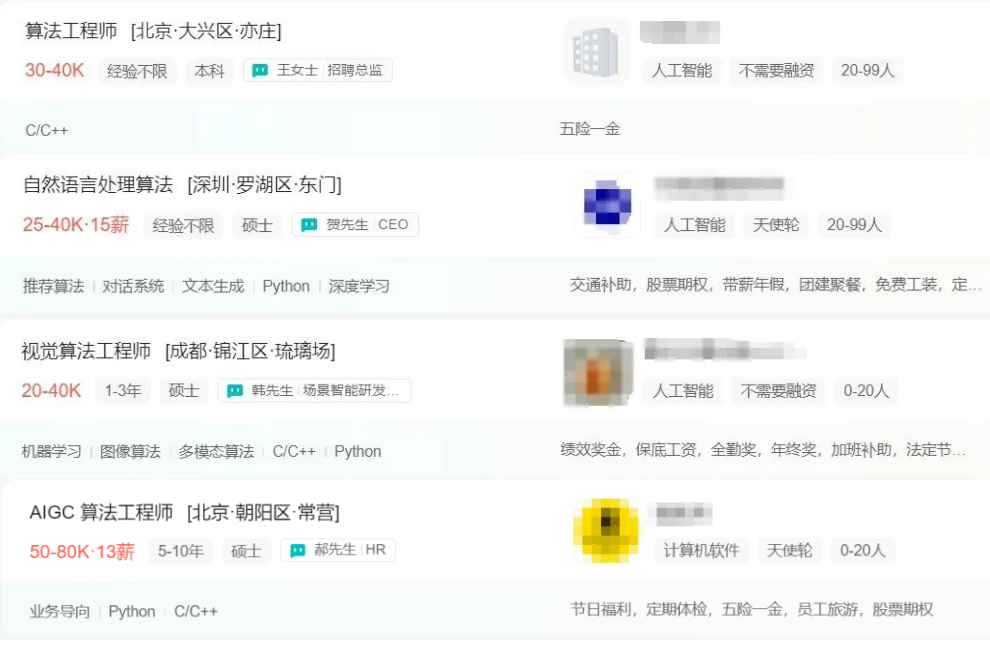Chat with recruiter 韩先生
The image size is (990, 646).
(314, 391)
